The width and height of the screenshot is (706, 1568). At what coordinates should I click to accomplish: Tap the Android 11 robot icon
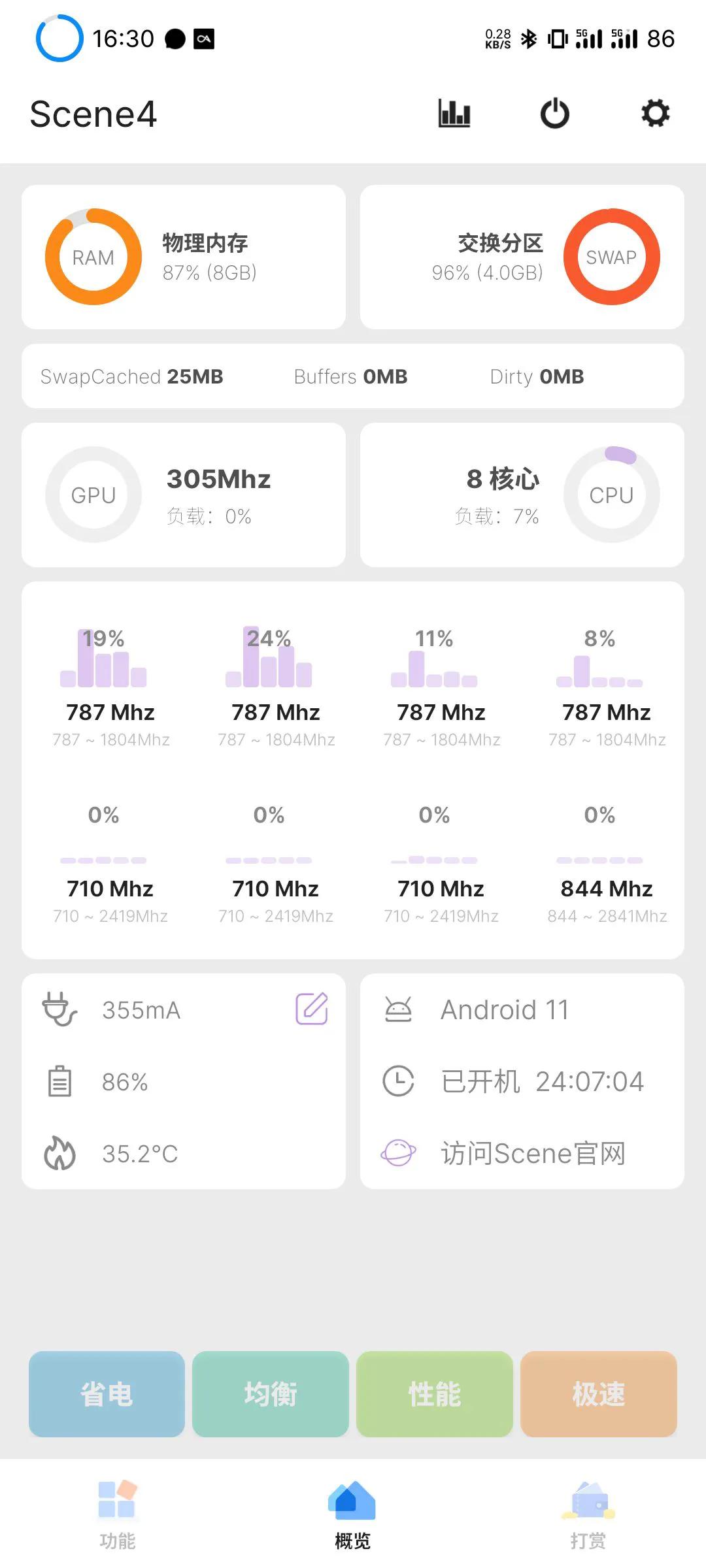(x=399, y=1008)
